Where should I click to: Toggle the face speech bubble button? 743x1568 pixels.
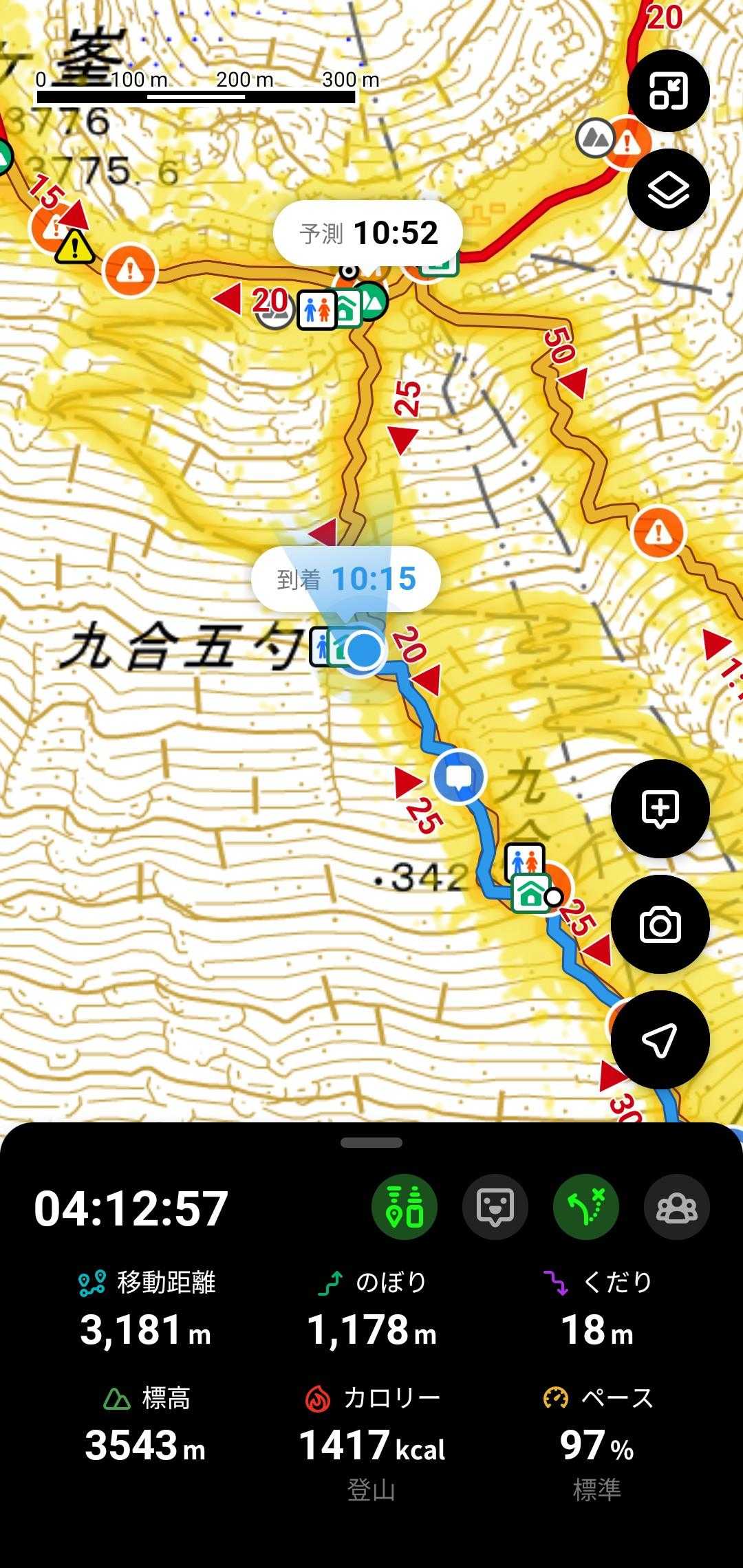click(495, 1207)
